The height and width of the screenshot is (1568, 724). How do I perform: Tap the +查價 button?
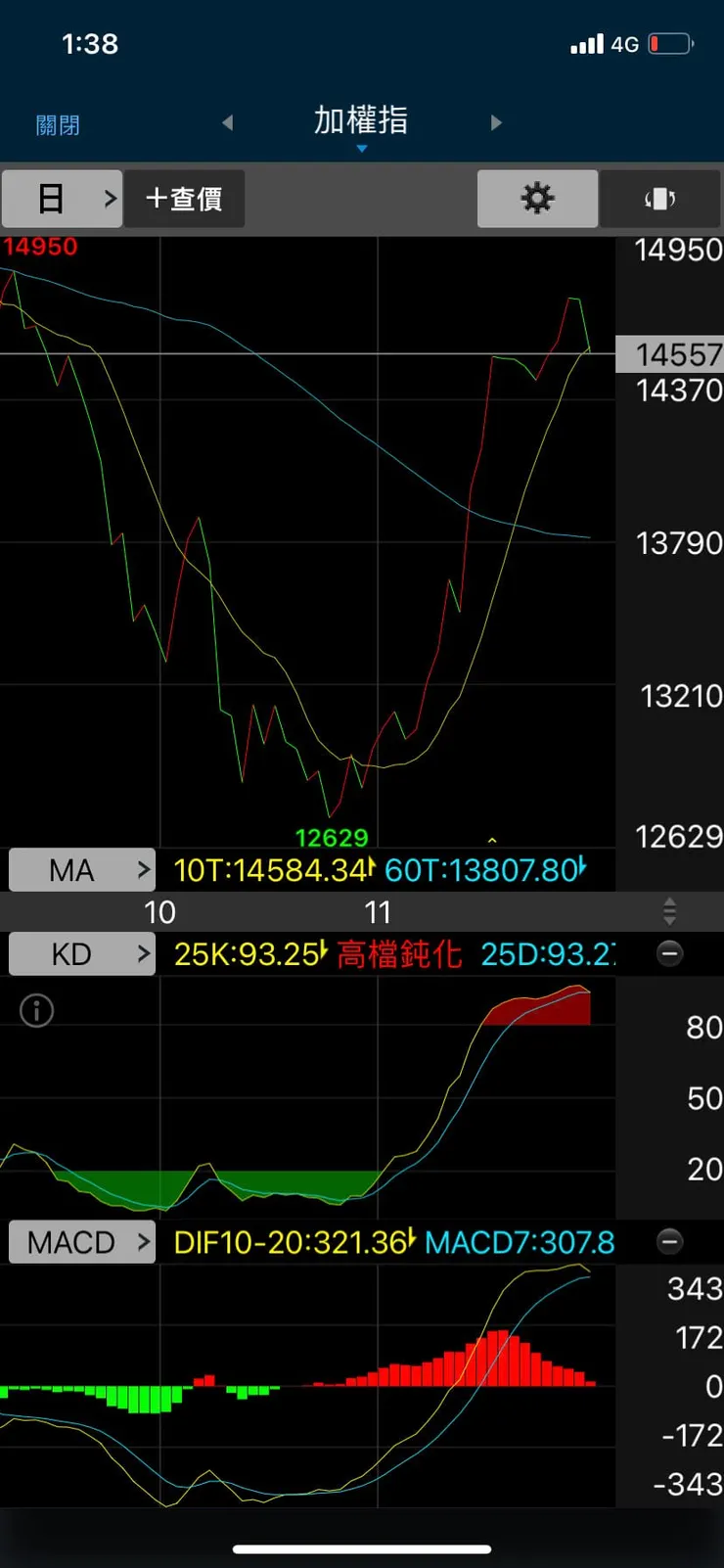click(184, 199)
